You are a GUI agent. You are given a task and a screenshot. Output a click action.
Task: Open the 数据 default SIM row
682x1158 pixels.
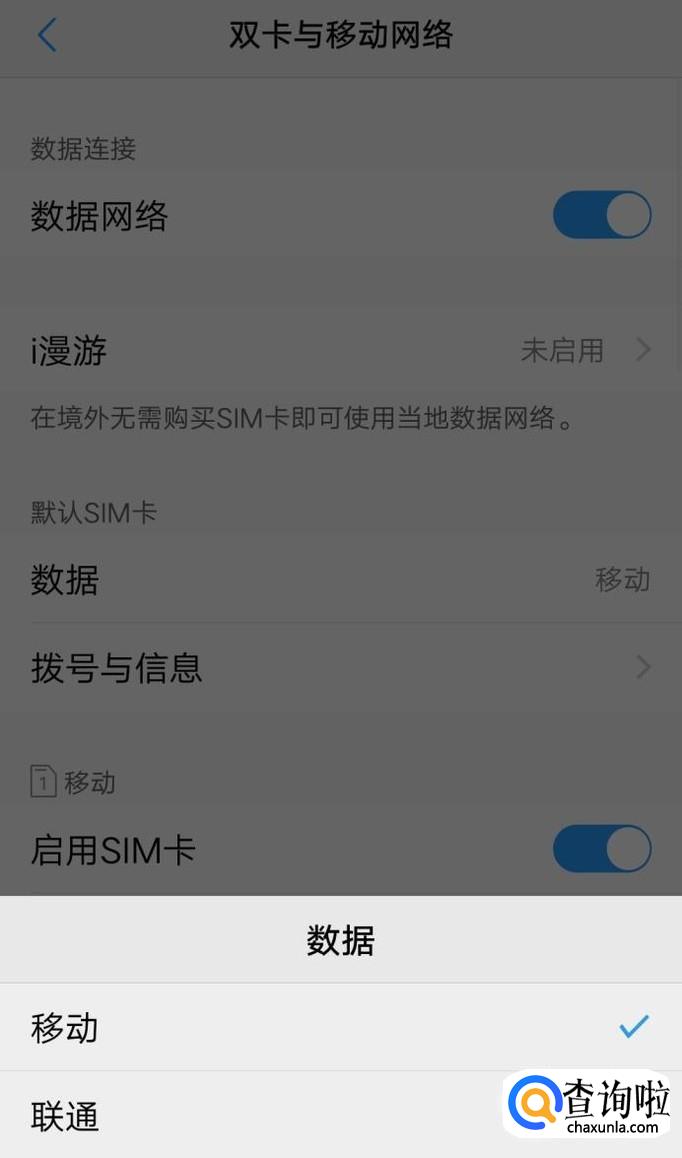(340, 579)
